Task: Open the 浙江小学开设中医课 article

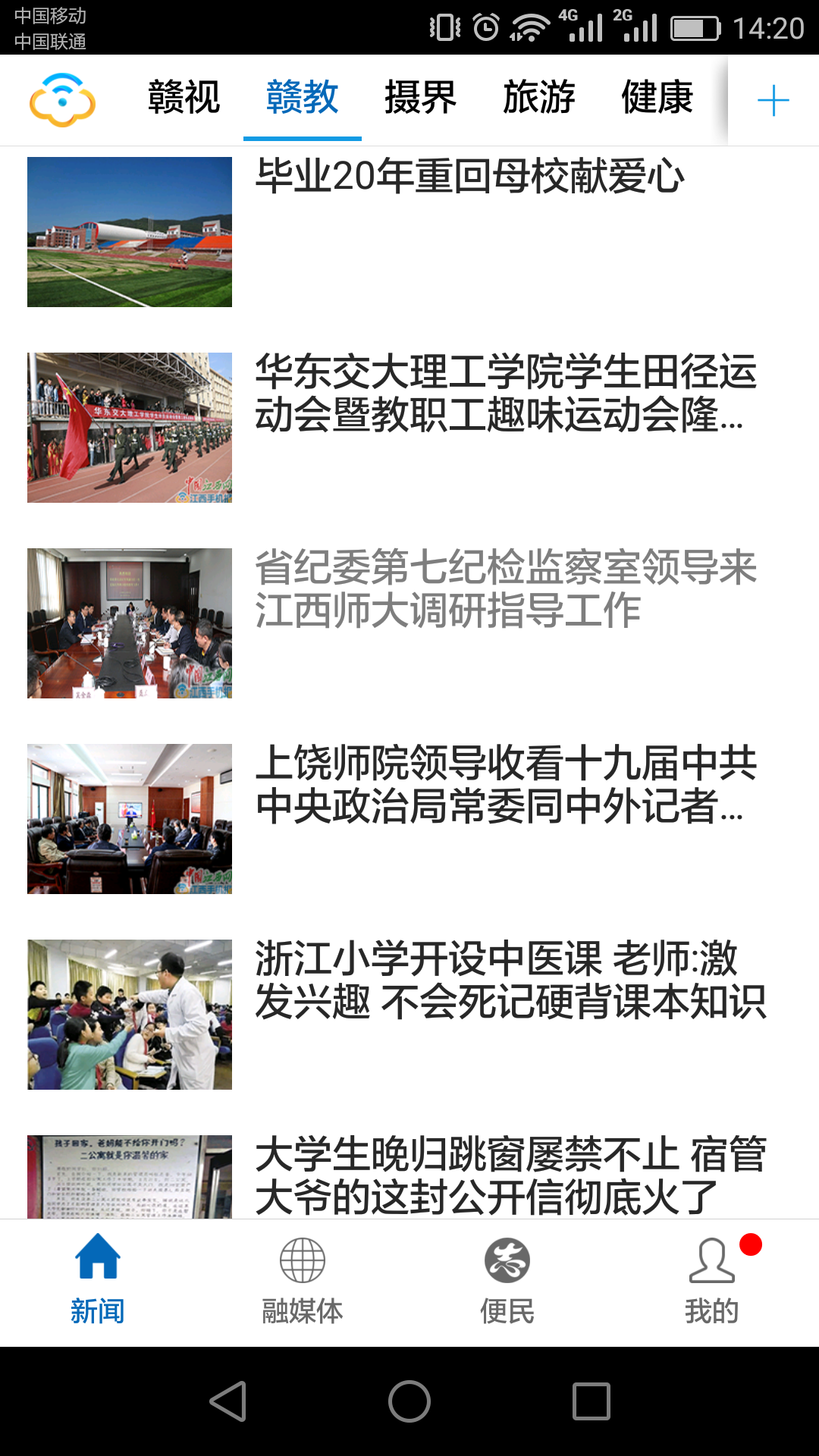Action: pyautogui.click(x=510, y=980)
